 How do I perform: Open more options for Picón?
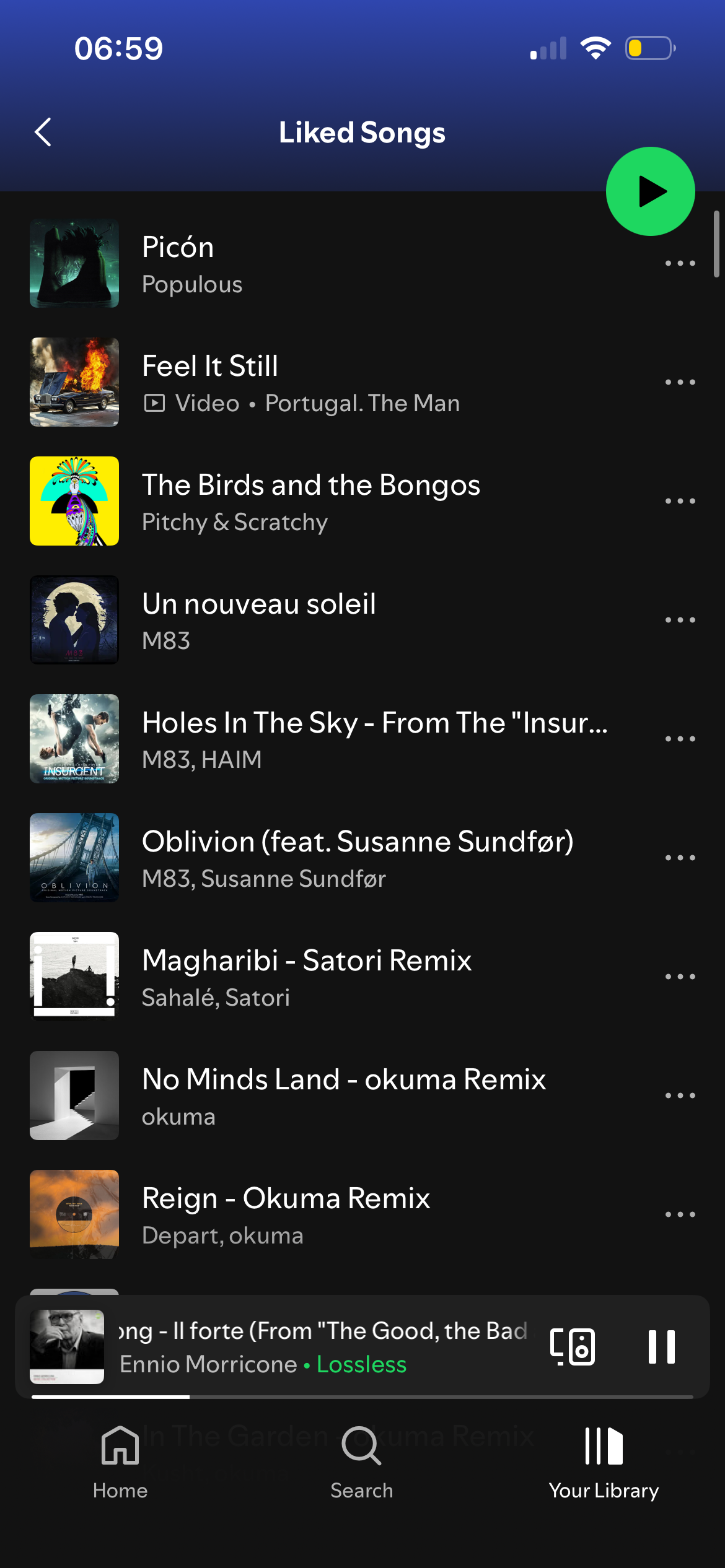[680, 264]
